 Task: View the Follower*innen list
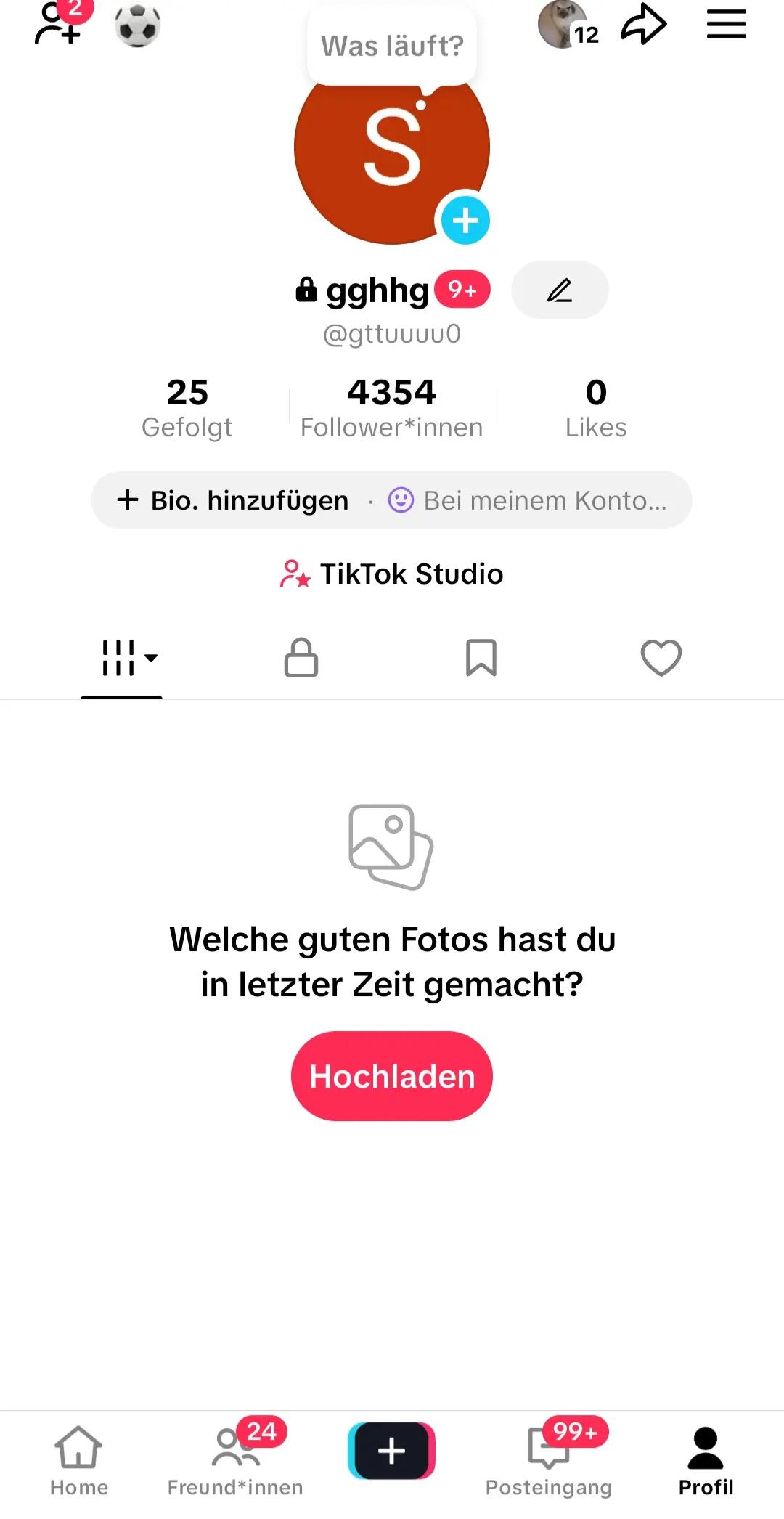(x=392, y=408)
